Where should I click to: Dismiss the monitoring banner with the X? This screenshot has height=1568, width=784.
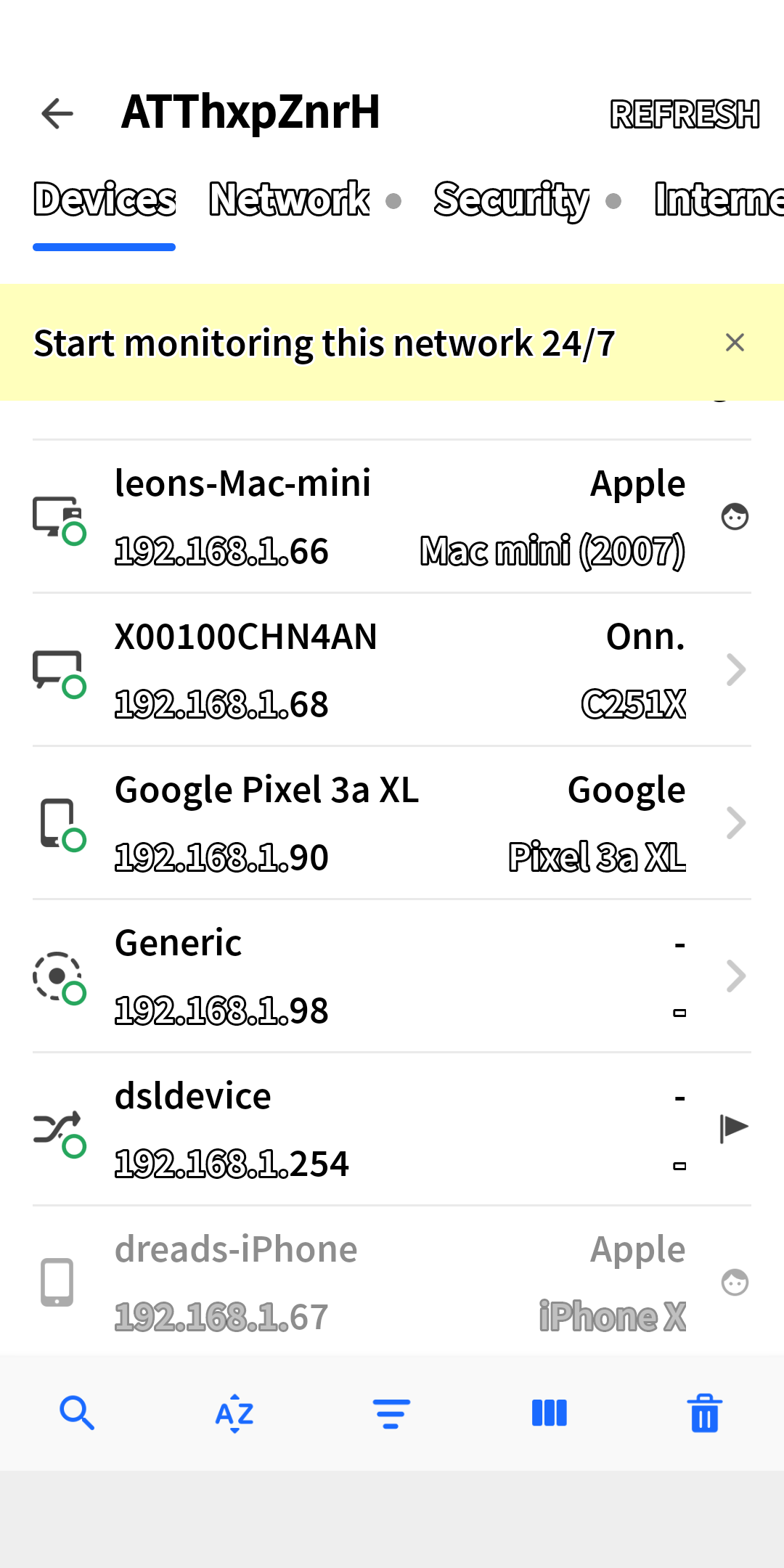(735, 342)
